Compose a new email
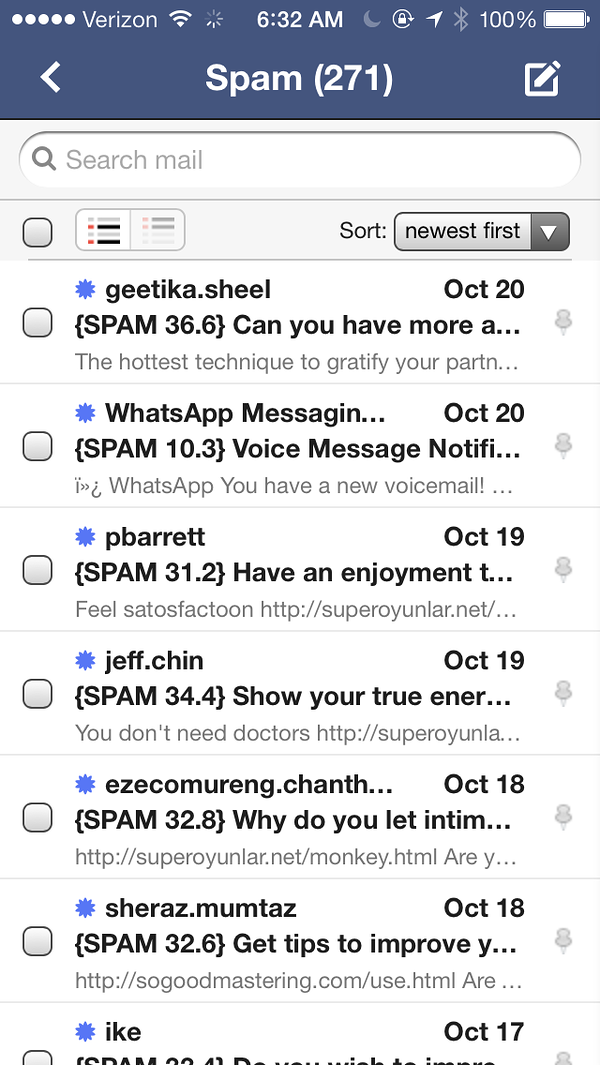The width and height of the screenshot is (600, 1065). pos(542,78)
